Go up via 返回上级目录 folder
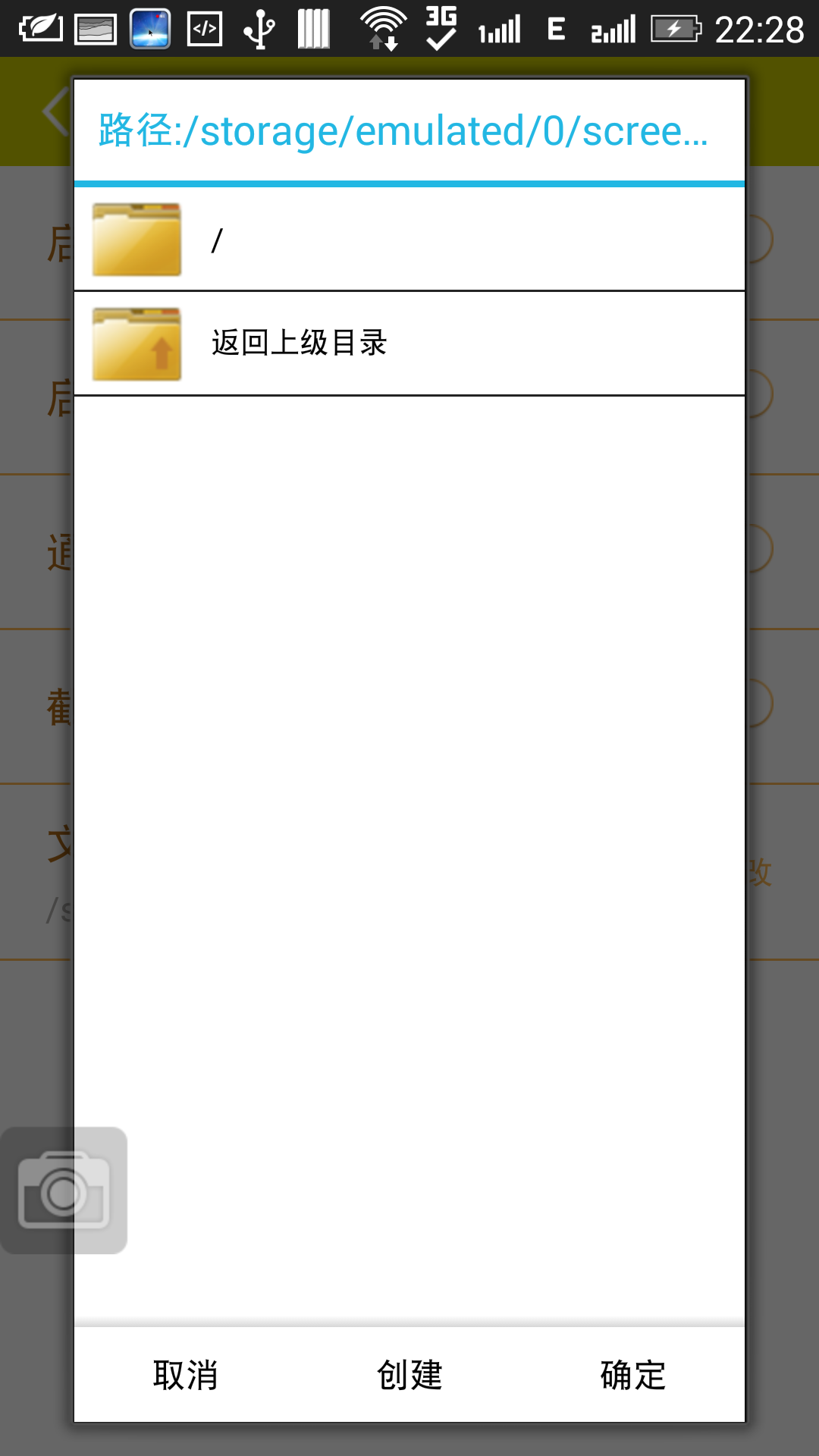The height and width of the screenshot is (1456, 819). tap(409, 343)
